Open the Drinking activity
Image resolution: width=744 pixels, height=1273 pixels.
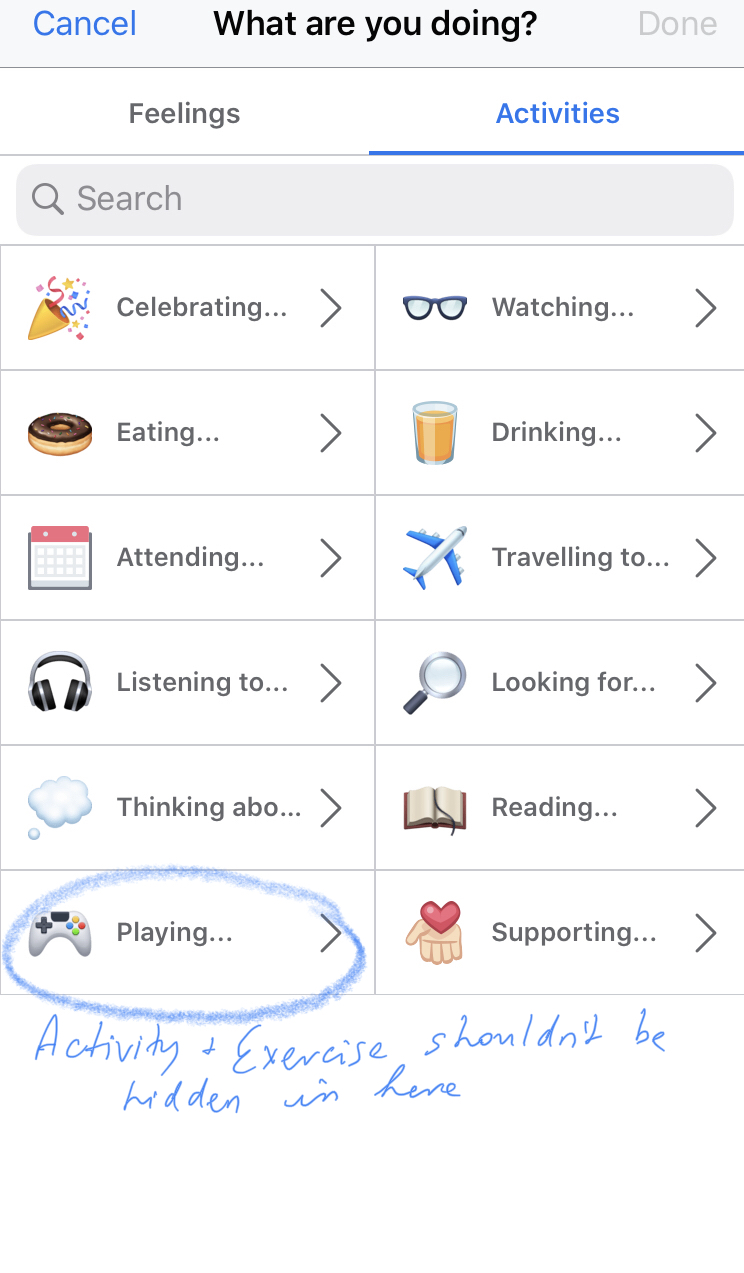pos(560,433)
